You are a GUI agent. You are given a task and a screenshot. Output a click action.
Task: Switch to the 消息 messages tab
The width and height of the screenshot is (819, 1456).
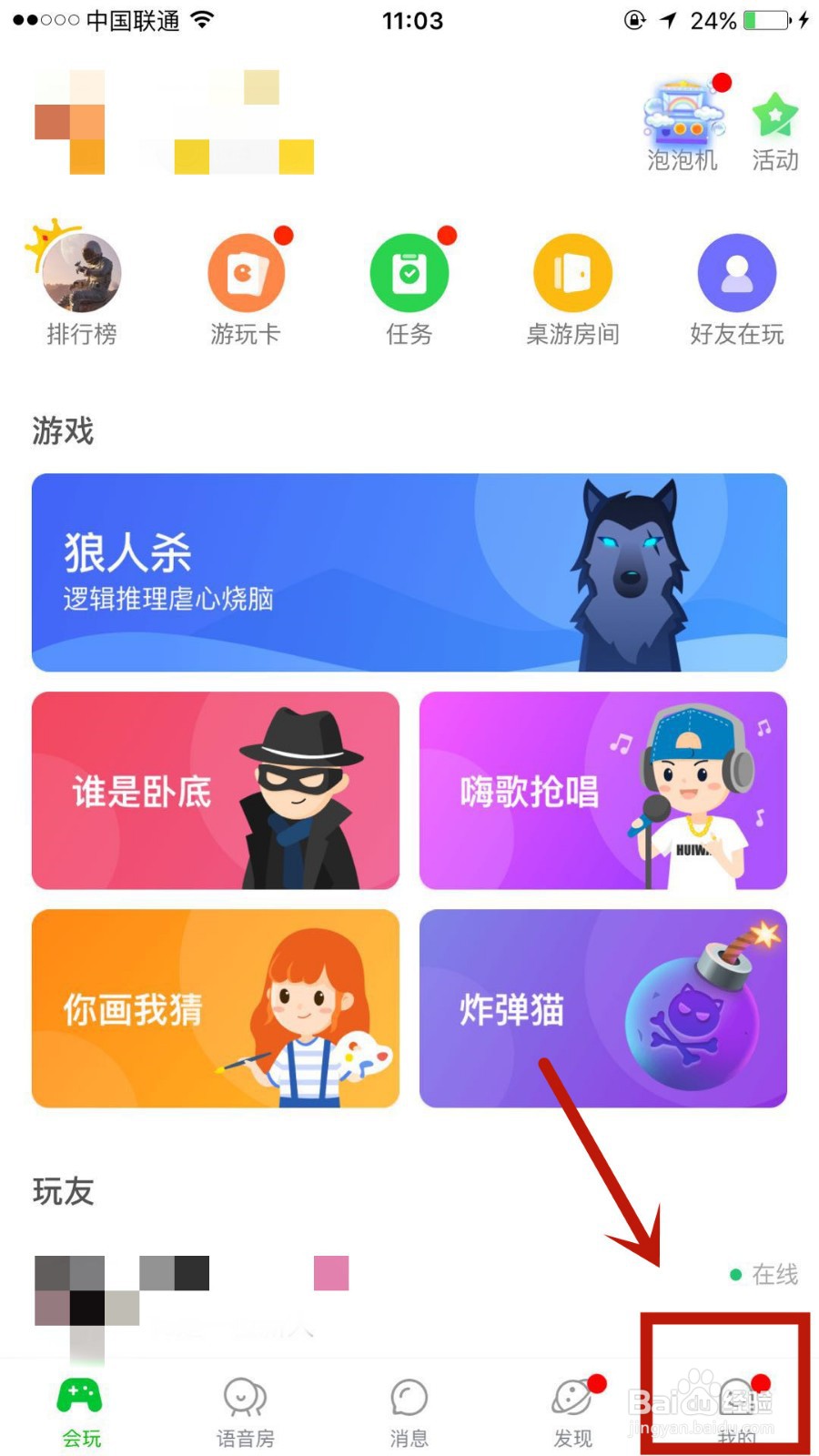[409, 1409]
